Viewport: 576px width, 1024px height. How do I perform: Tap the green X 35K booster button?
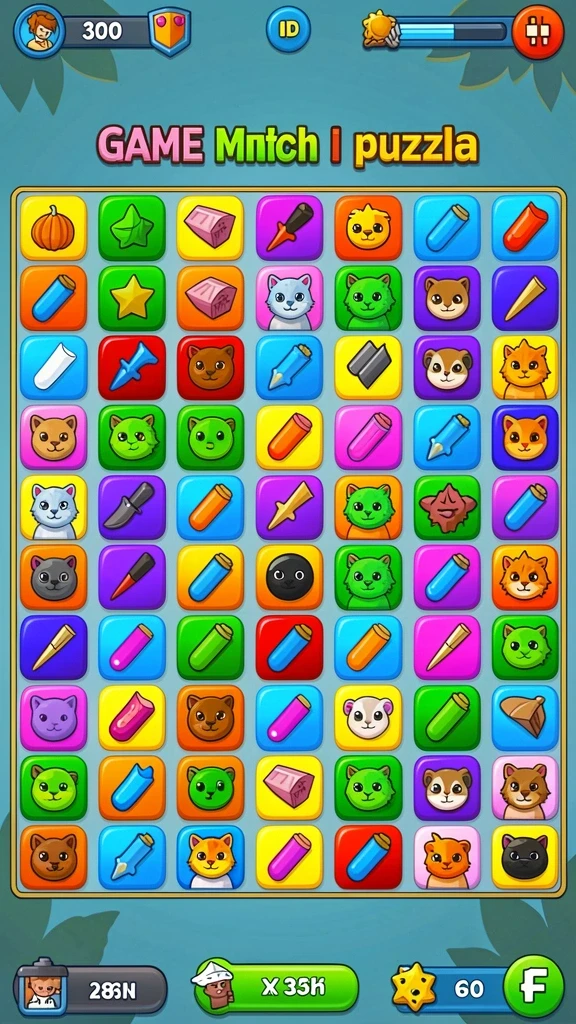click(x=277, y=986)
